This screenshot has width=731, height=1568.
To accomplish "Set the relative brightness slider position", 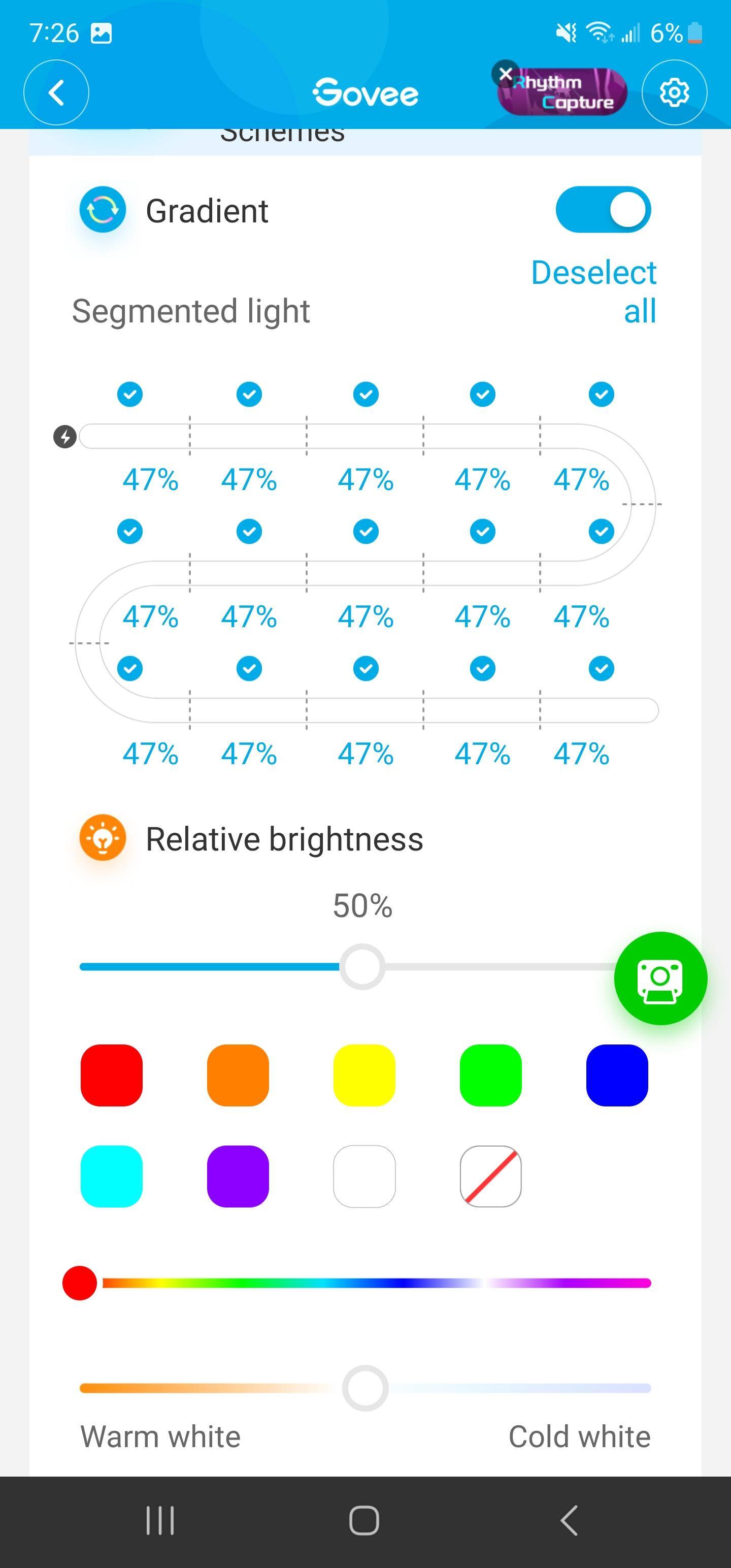I will (362, 967).
